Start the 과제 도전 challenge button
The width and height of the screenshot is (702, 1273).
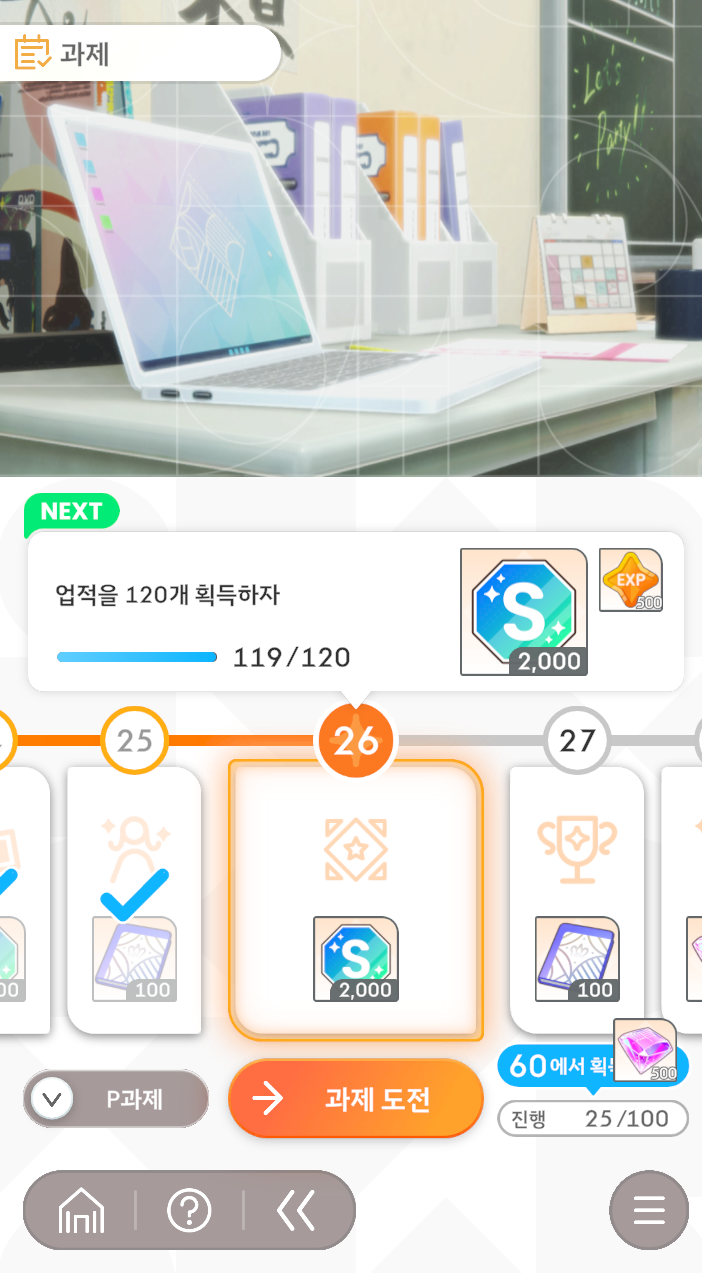(x=356, y=1099)
